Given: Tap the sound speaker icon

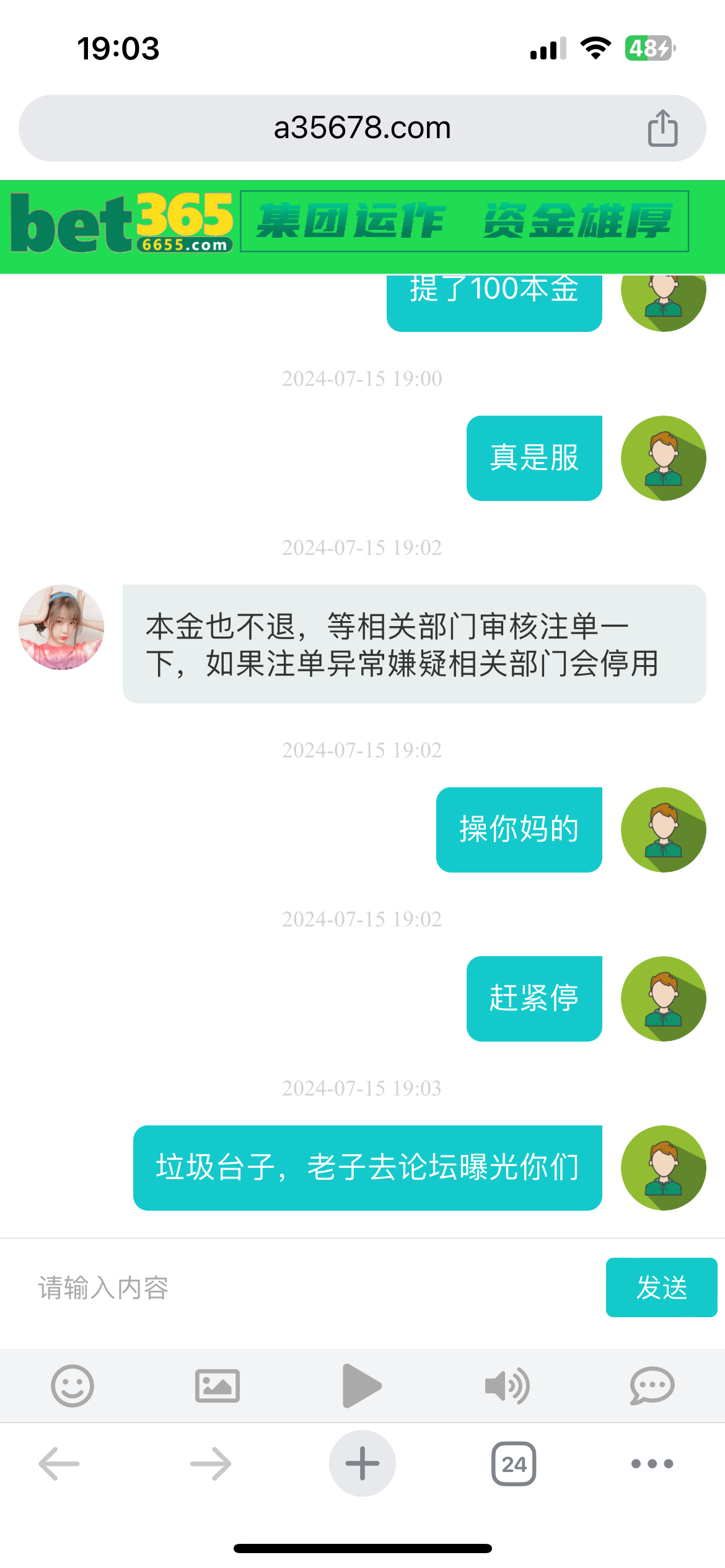Looking at the screenshot, I should pyautogui.click(x=507, y=1386).
